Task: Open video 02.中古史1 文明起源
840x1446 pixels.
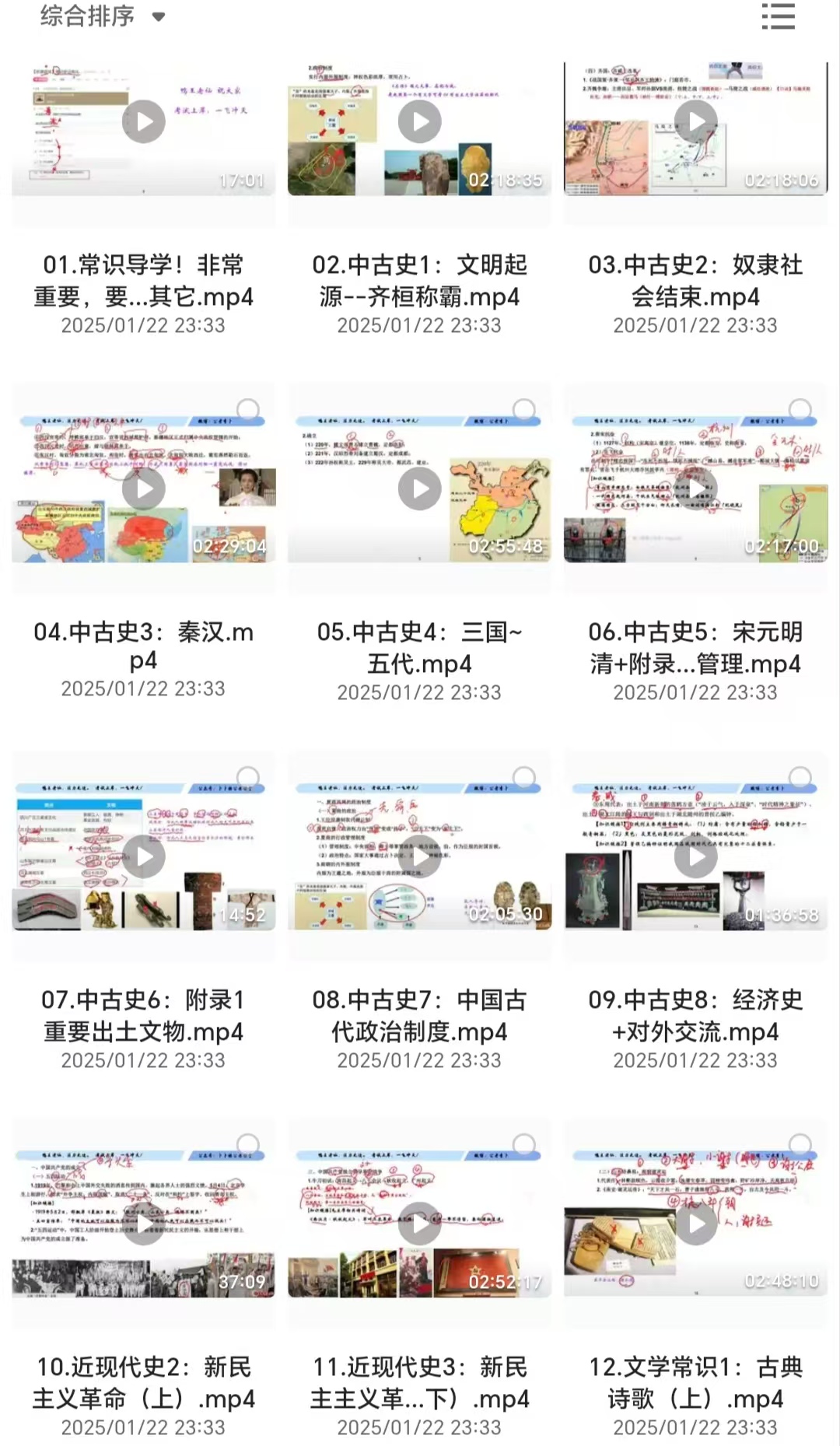Action: (x=419, y=122)
